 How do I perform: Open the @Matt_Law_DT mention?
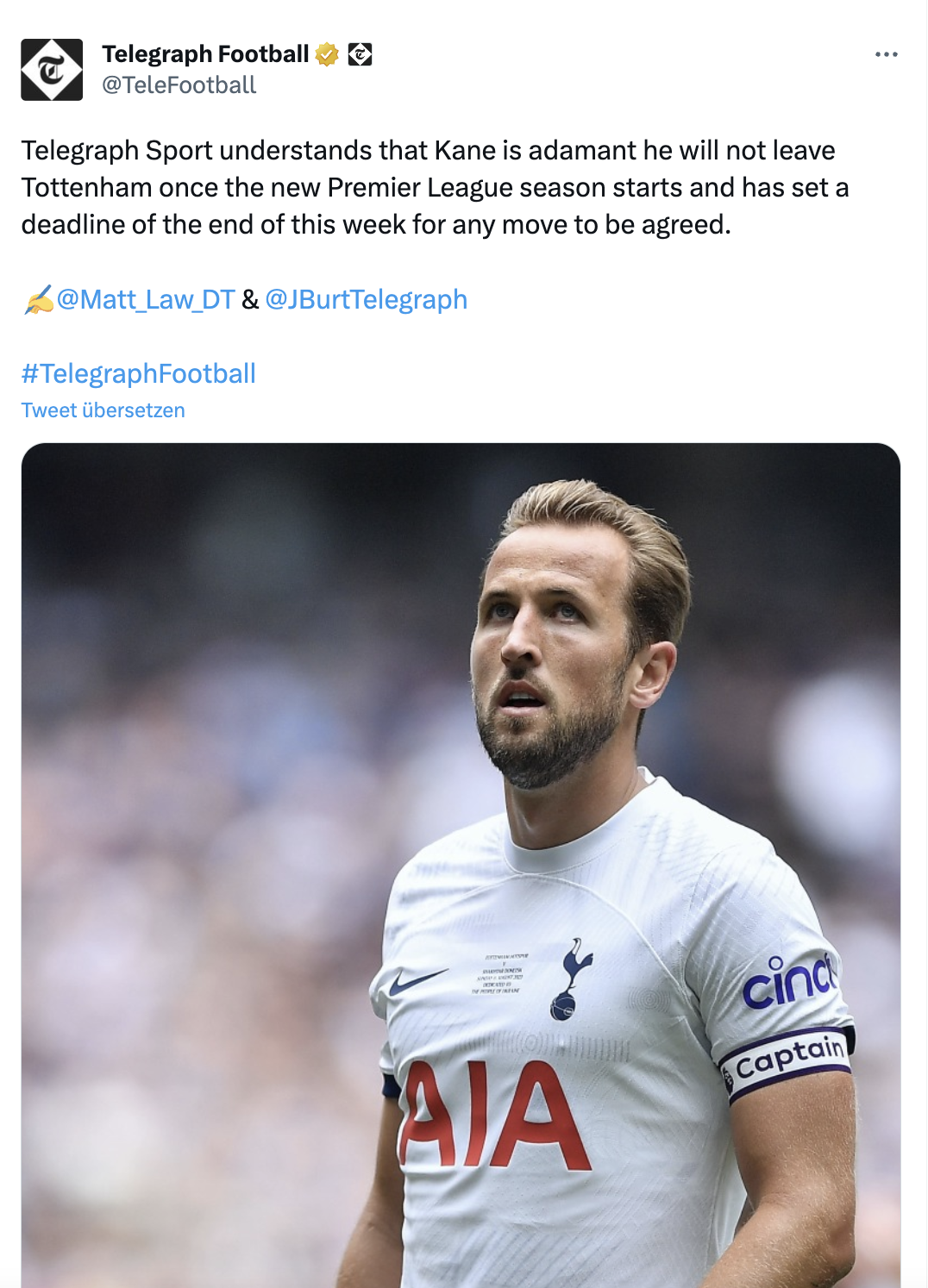point(145,299)
